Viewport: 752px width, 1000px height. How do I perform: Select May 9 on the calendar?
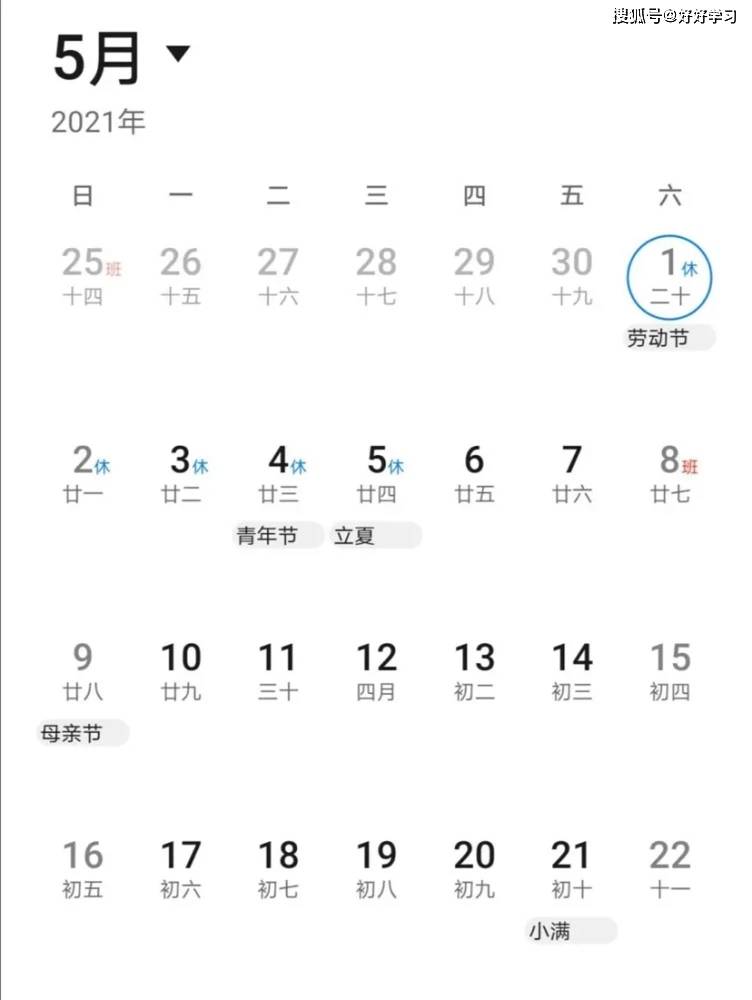(x=83, y=670)
